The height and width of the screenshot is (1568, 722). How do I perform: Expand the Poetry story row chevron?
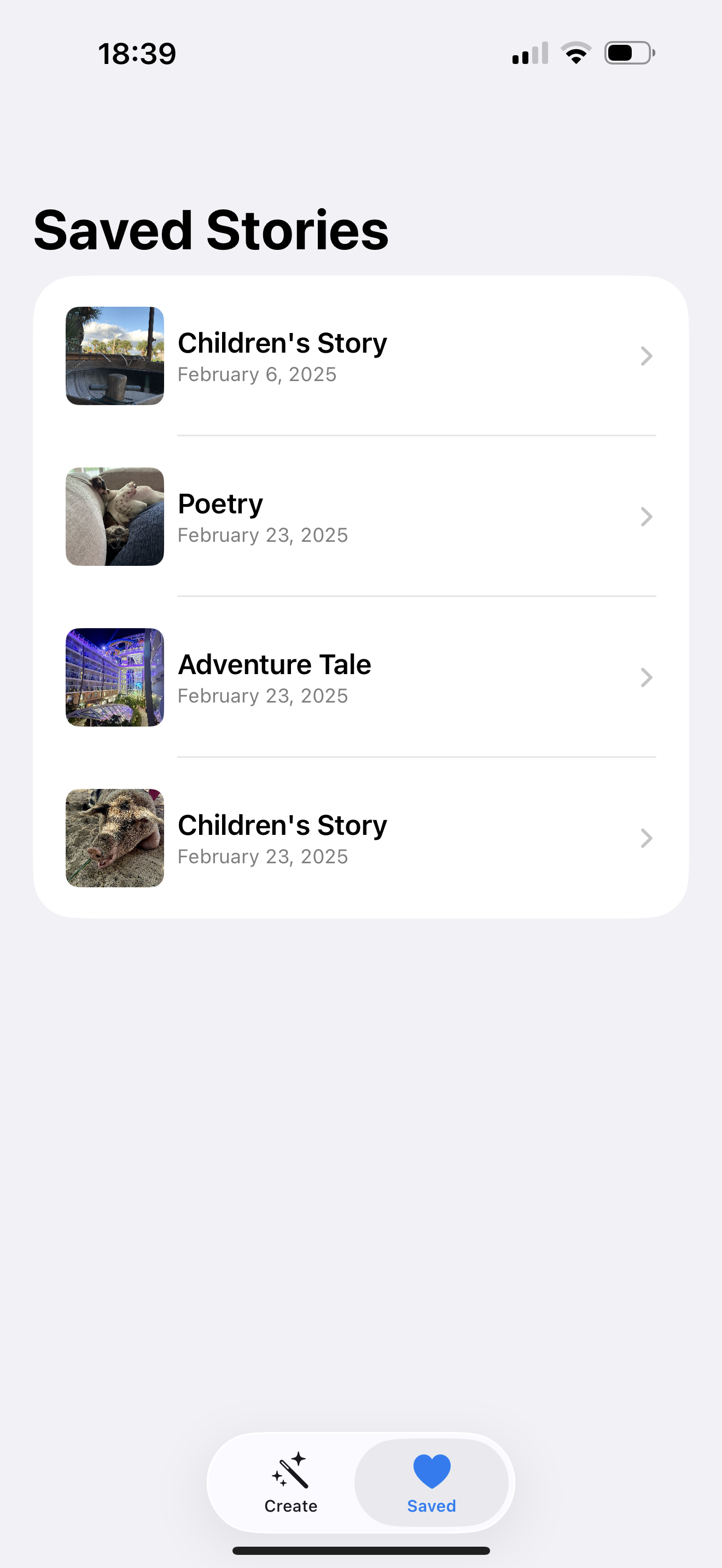646,516
